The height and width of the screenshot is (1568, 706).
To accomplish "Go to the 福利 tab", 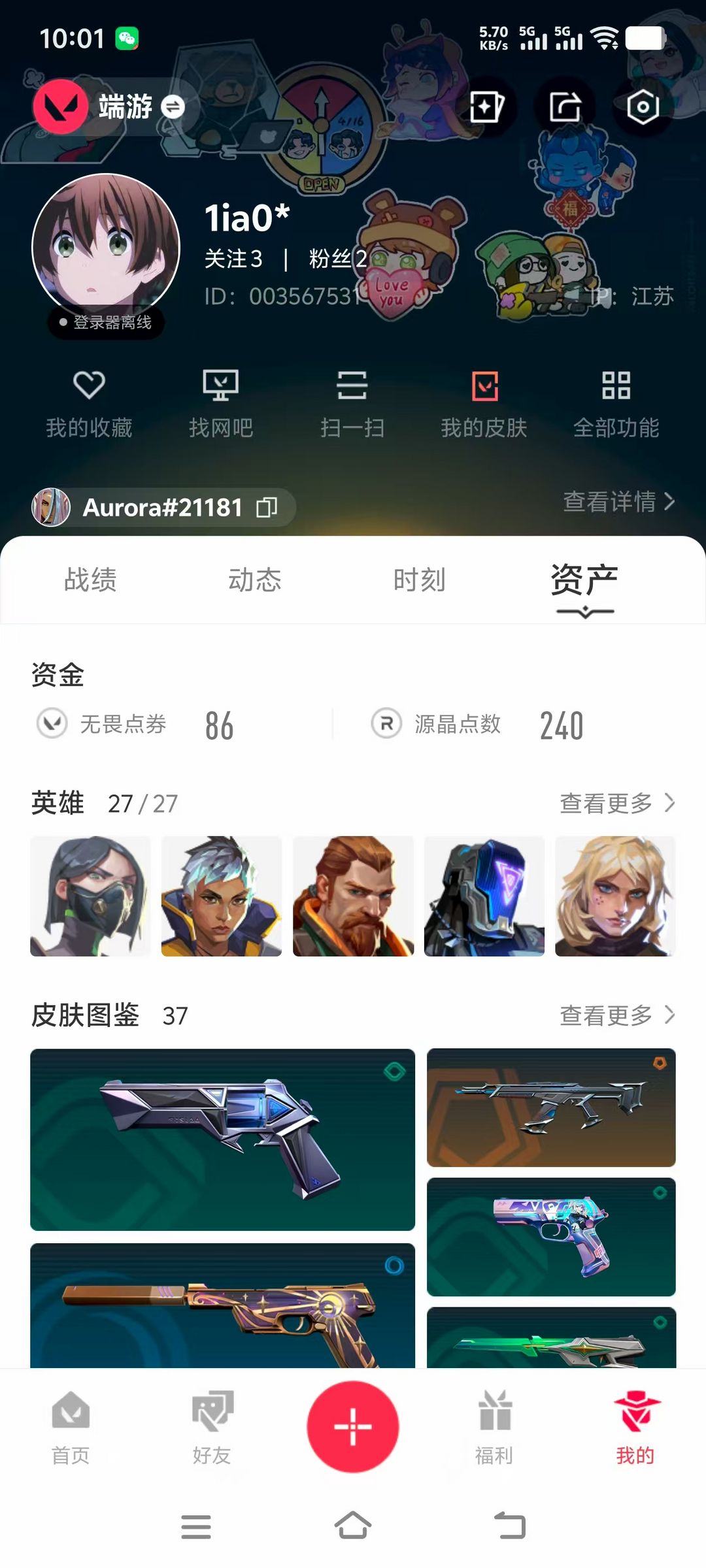I will 494,1428.
